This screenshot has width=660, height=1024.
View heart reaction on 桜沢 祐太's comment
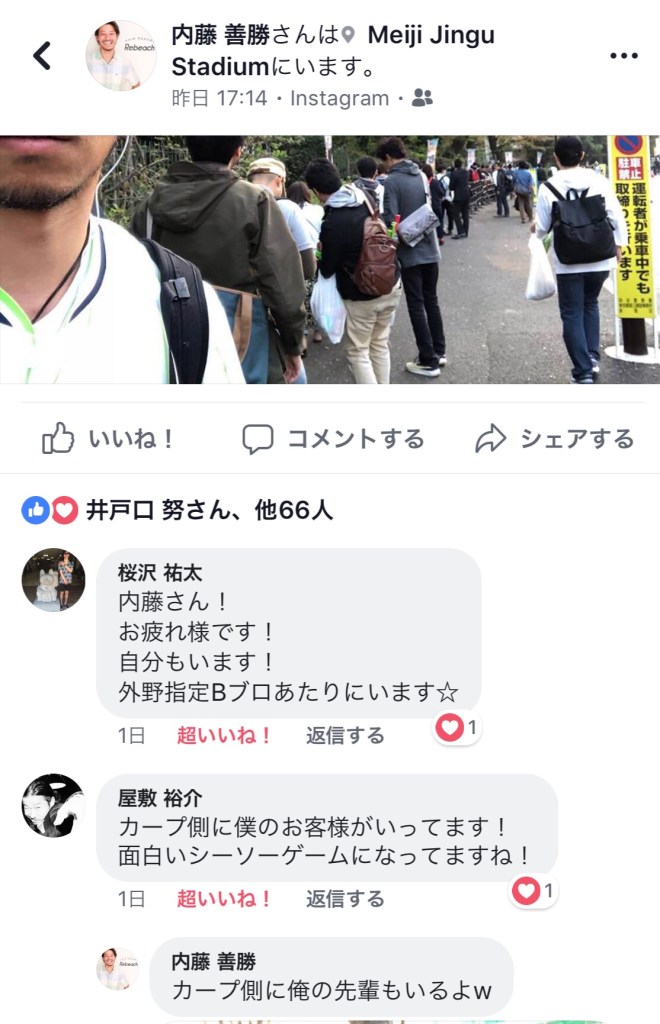pyautogui.click(x=456, y=728)
